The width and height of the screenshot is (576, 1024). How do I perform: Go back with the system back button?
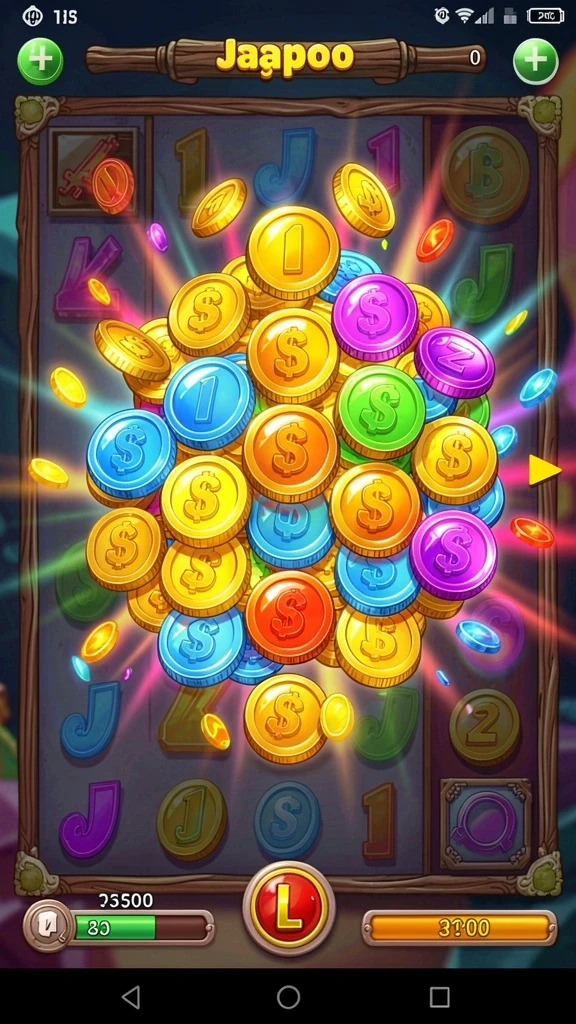[x=131, y=997]
